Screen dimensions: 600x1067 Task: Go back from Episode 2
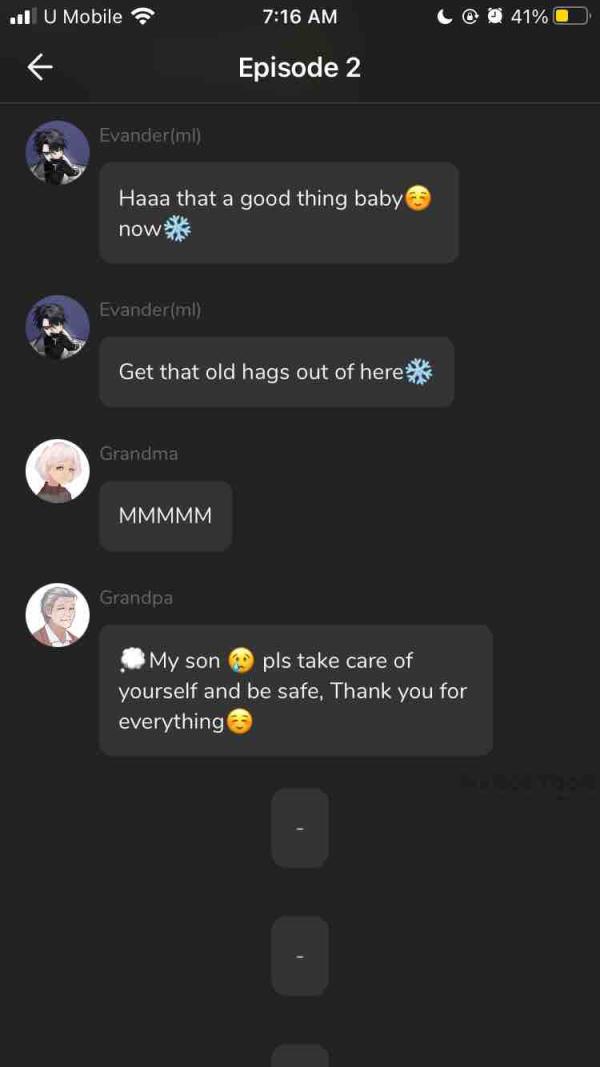[40, 67]
